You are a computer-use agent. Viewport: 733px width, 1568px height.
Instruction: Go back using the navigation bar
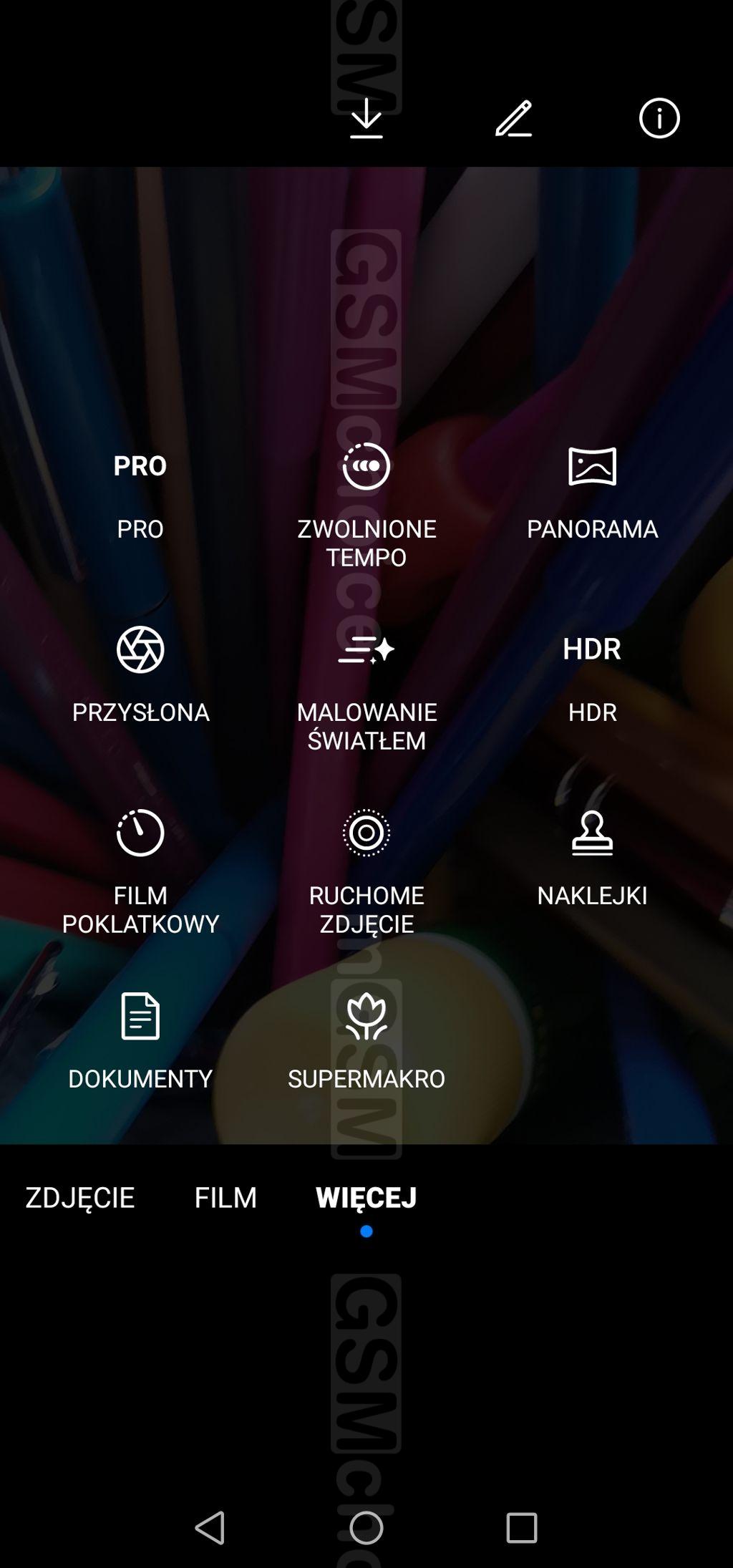click(x=210, y=1527)
